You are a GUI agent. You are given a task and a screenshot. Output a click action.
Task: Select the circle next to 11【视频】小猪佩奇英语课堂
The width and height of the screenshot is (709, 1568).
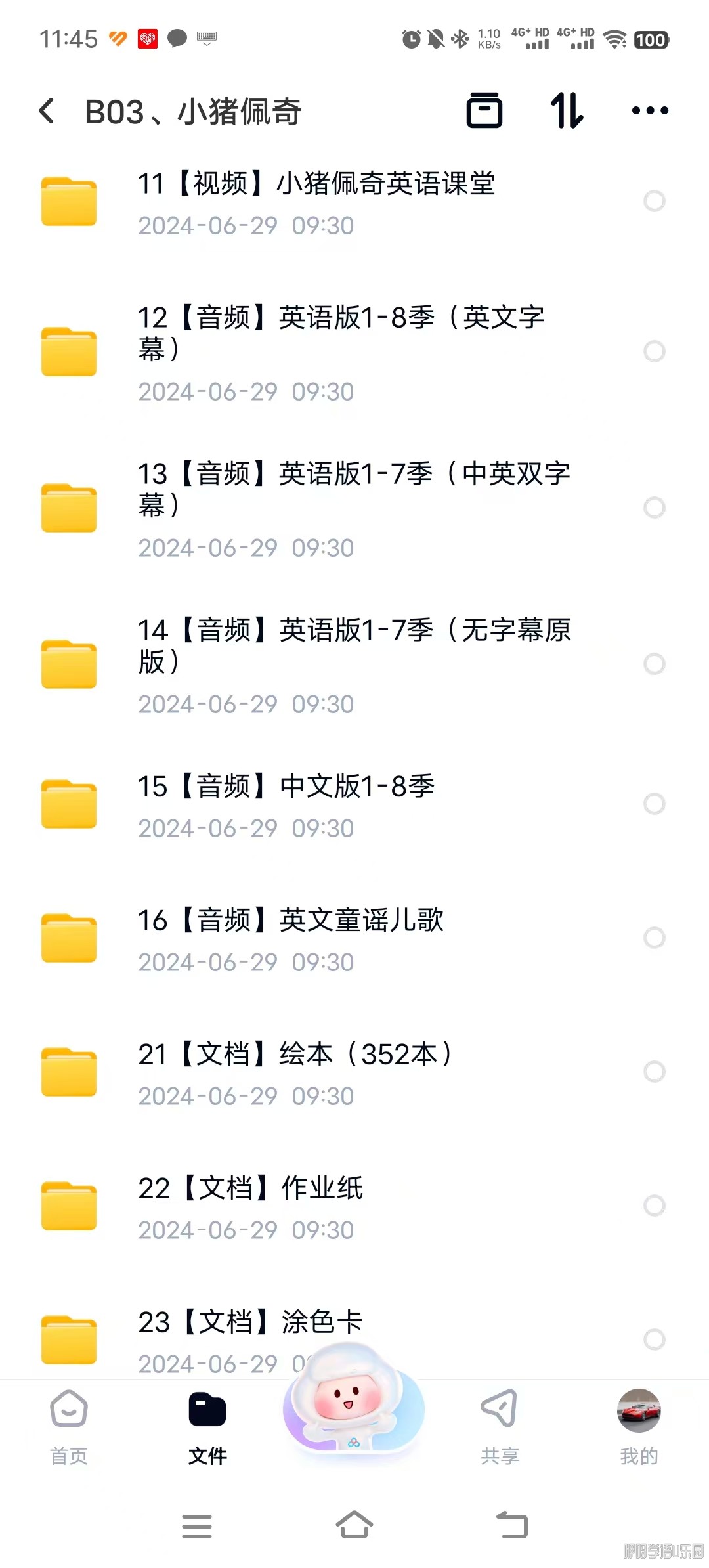pyautogui.click(x=655, y=201)
